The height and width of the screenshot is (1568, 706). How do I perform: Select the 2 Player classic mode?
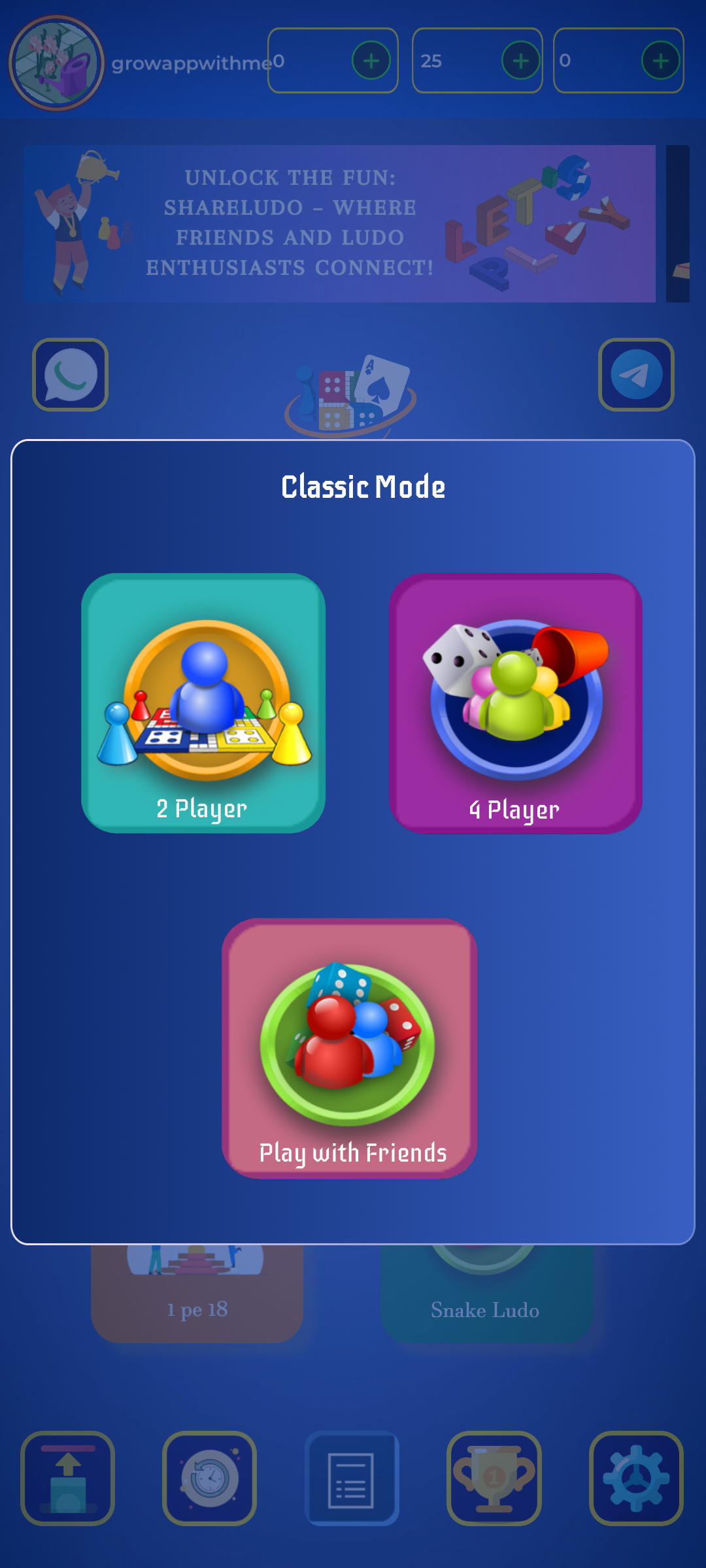203,702
